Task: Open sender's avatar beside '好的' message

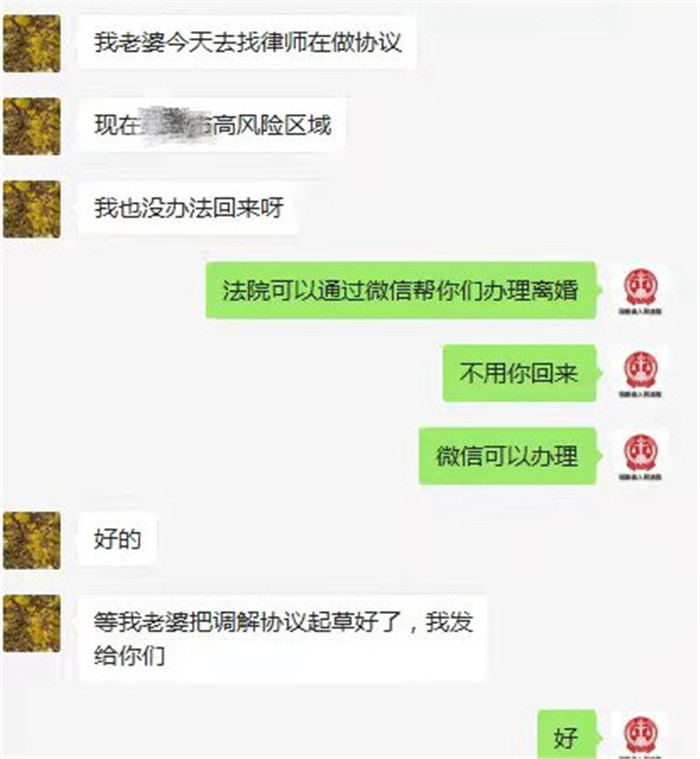Action: [x=31, y=540]
